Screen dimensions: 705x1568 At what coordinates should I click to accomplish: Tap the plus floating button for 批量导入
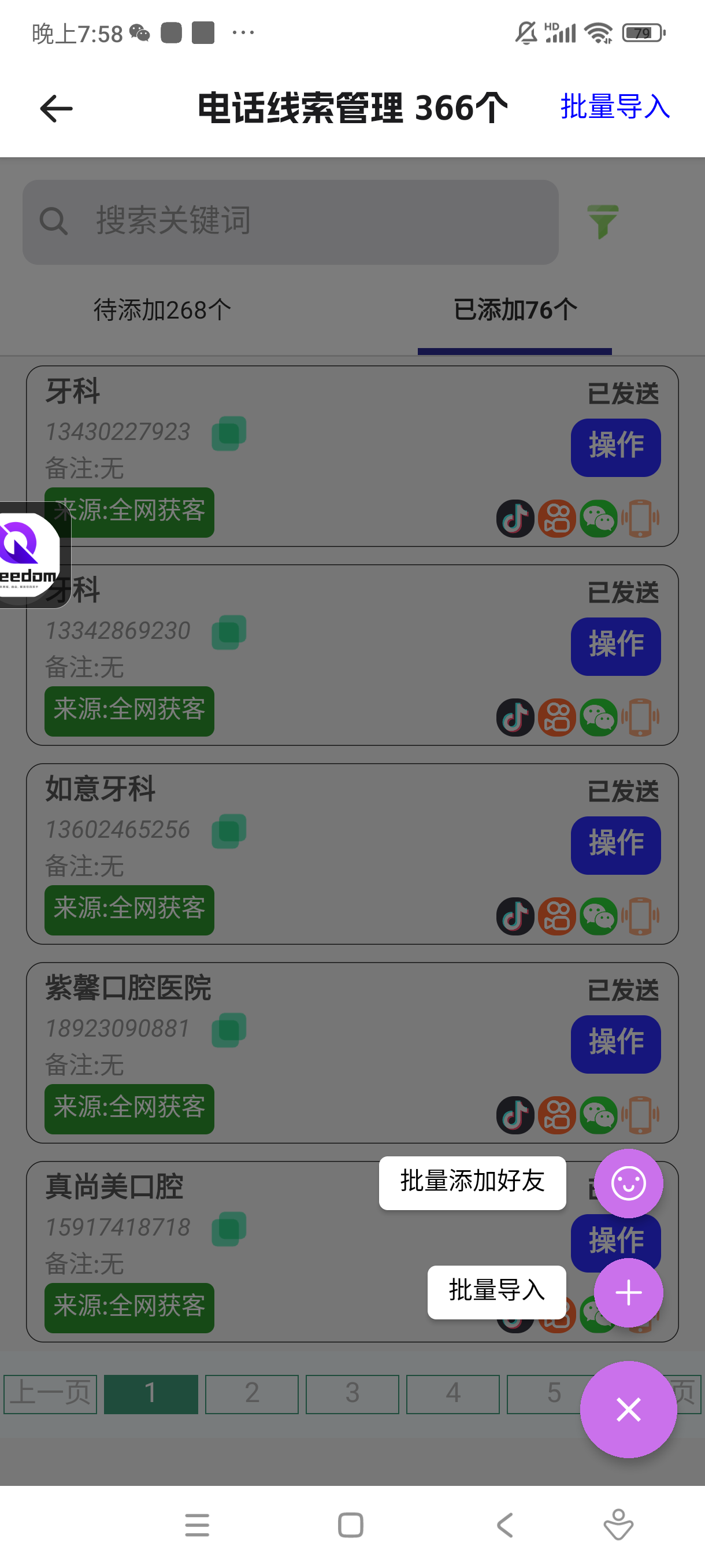(628, 1292)
